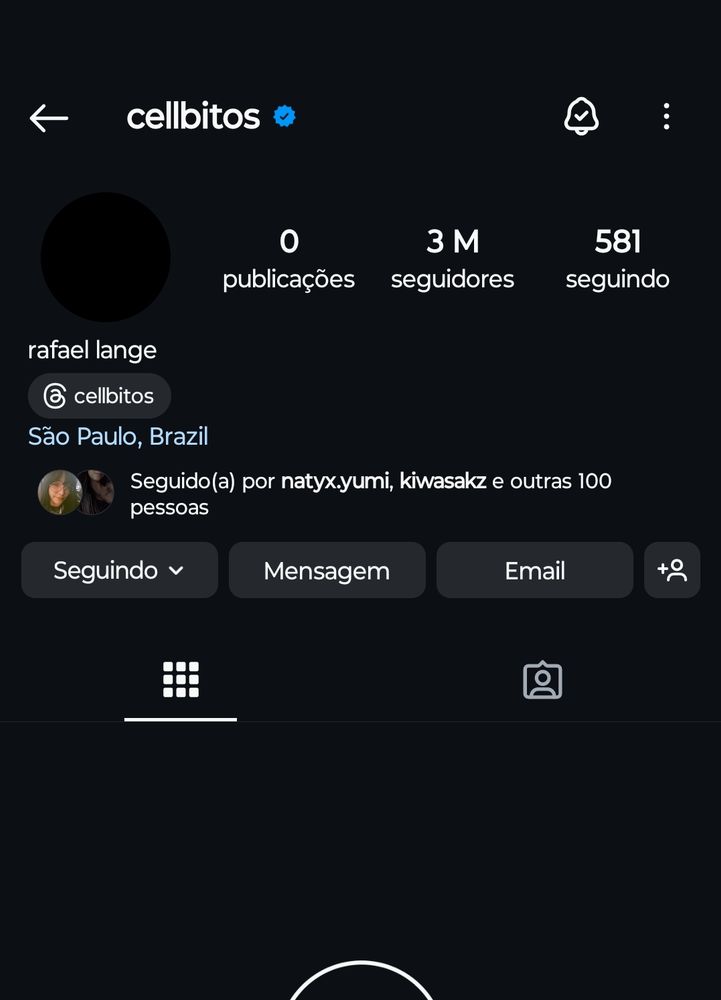Switch to the posts grid tab
This screenshot has width=721, height=1000.
[x=181, y=680]
